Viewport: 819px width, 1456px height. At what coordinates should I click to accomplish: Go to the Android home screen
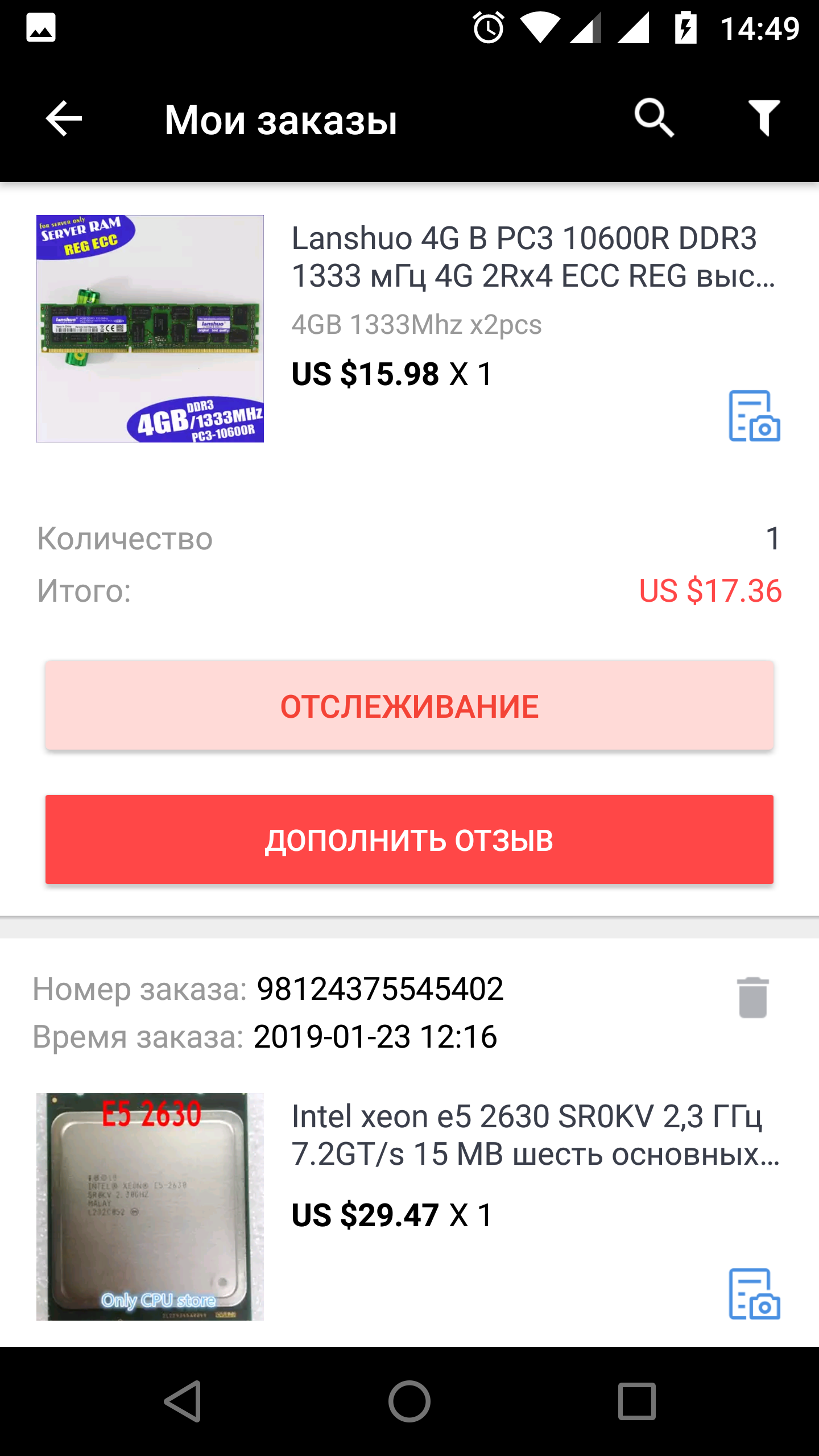pyautogui.click(x=409, y=1401)
